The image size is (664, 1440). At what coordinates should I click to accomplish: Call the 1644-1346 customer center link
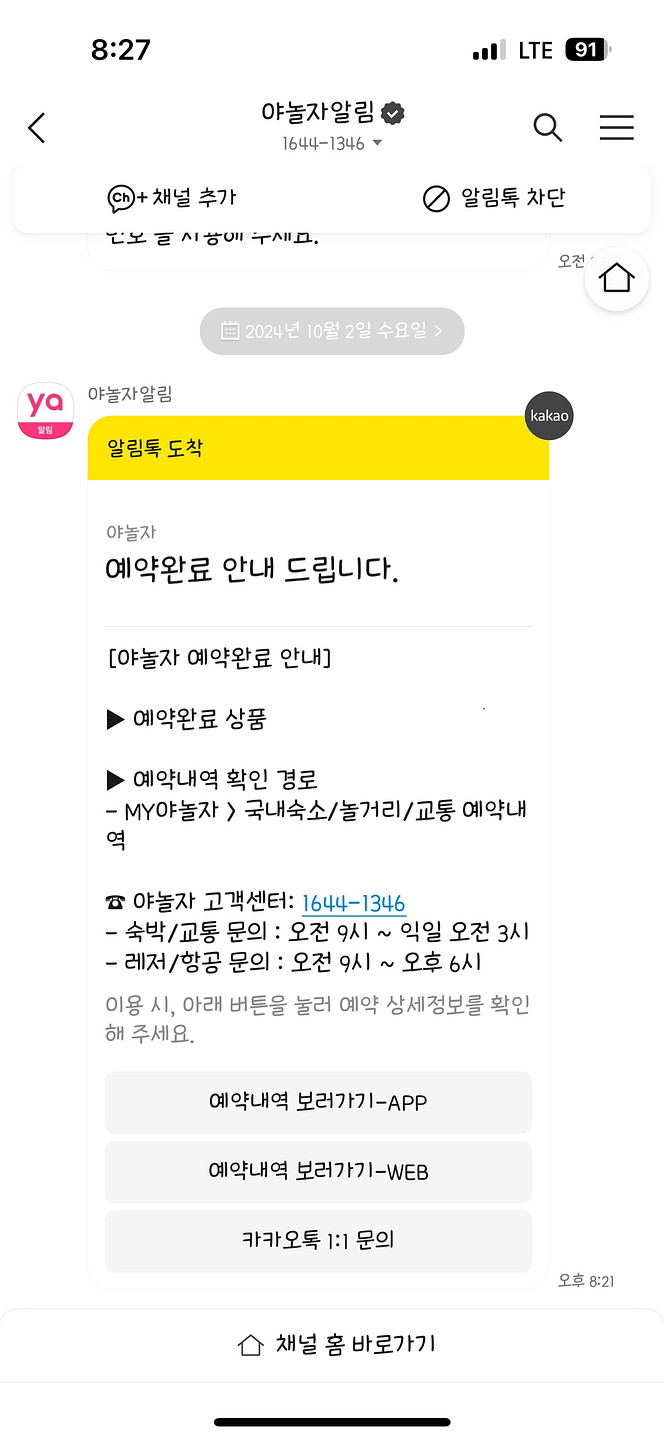[353, 903]
